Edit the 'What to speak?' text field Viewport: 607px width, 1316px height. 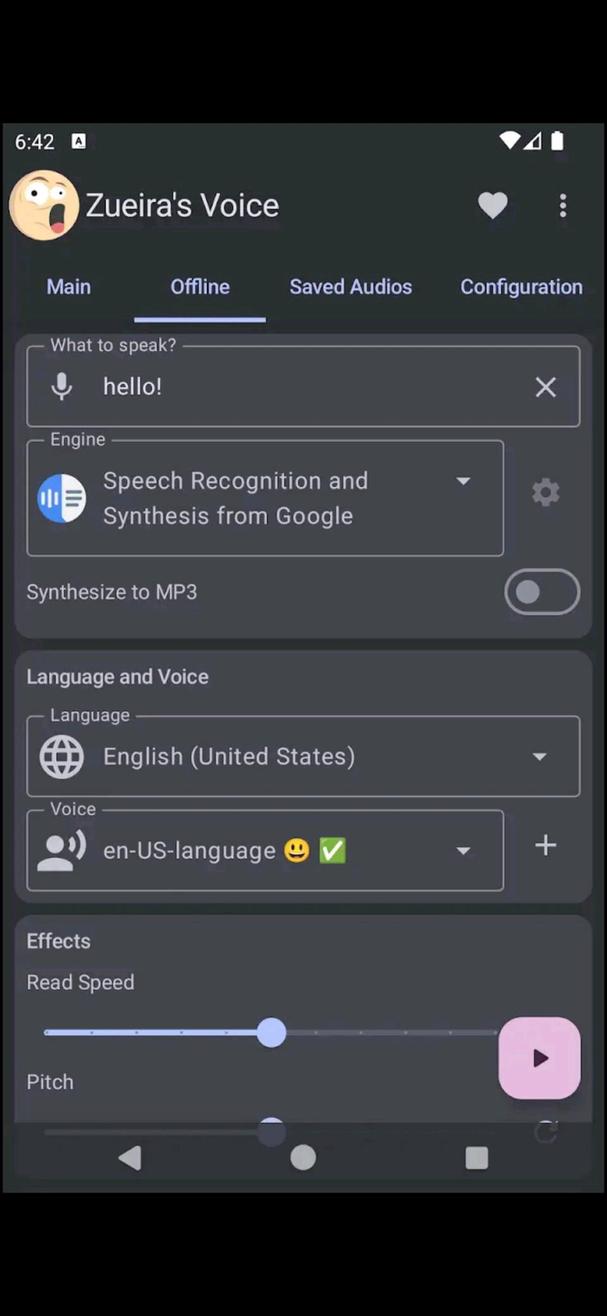point(300,387)
